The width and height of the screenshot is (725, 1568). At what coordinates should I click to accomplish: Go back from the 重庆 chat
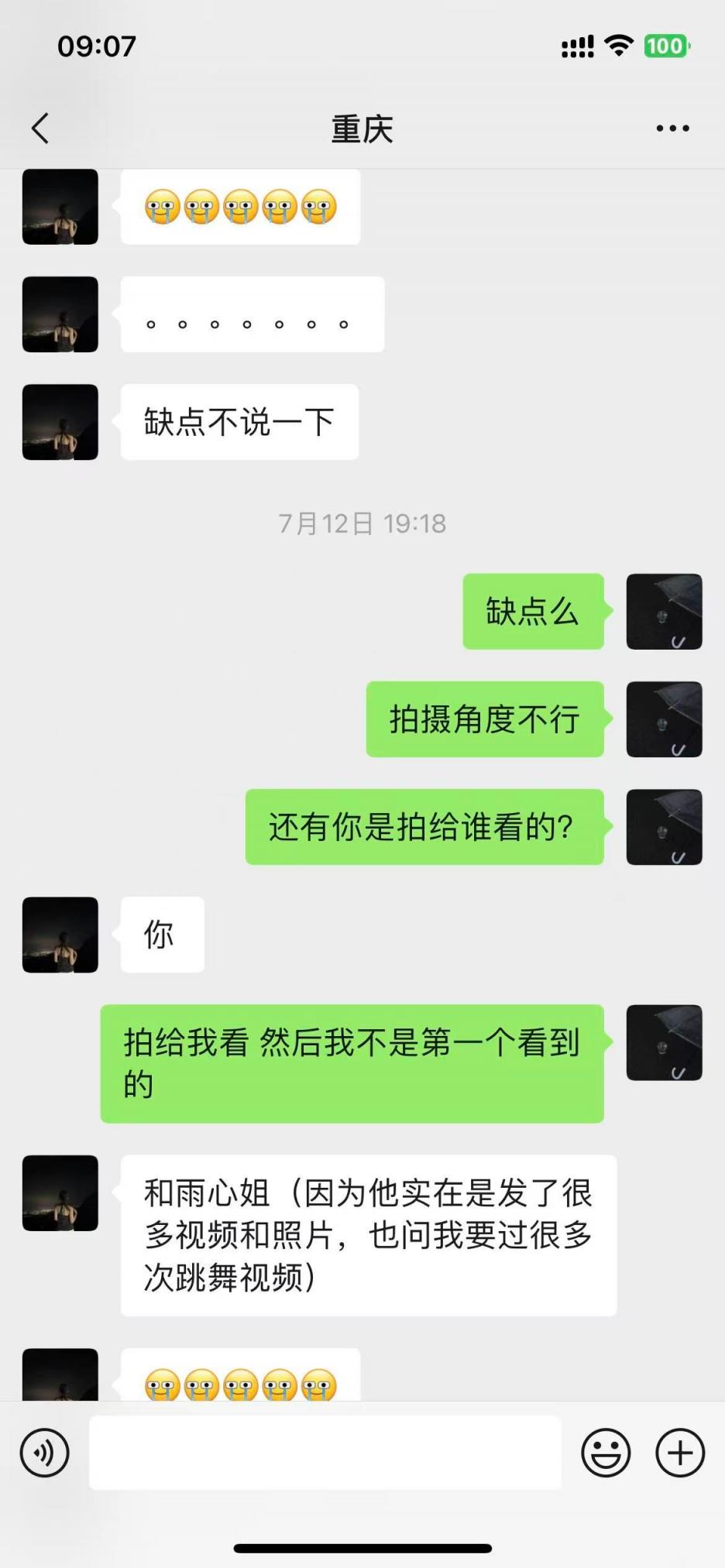click(x=40, y=129)
